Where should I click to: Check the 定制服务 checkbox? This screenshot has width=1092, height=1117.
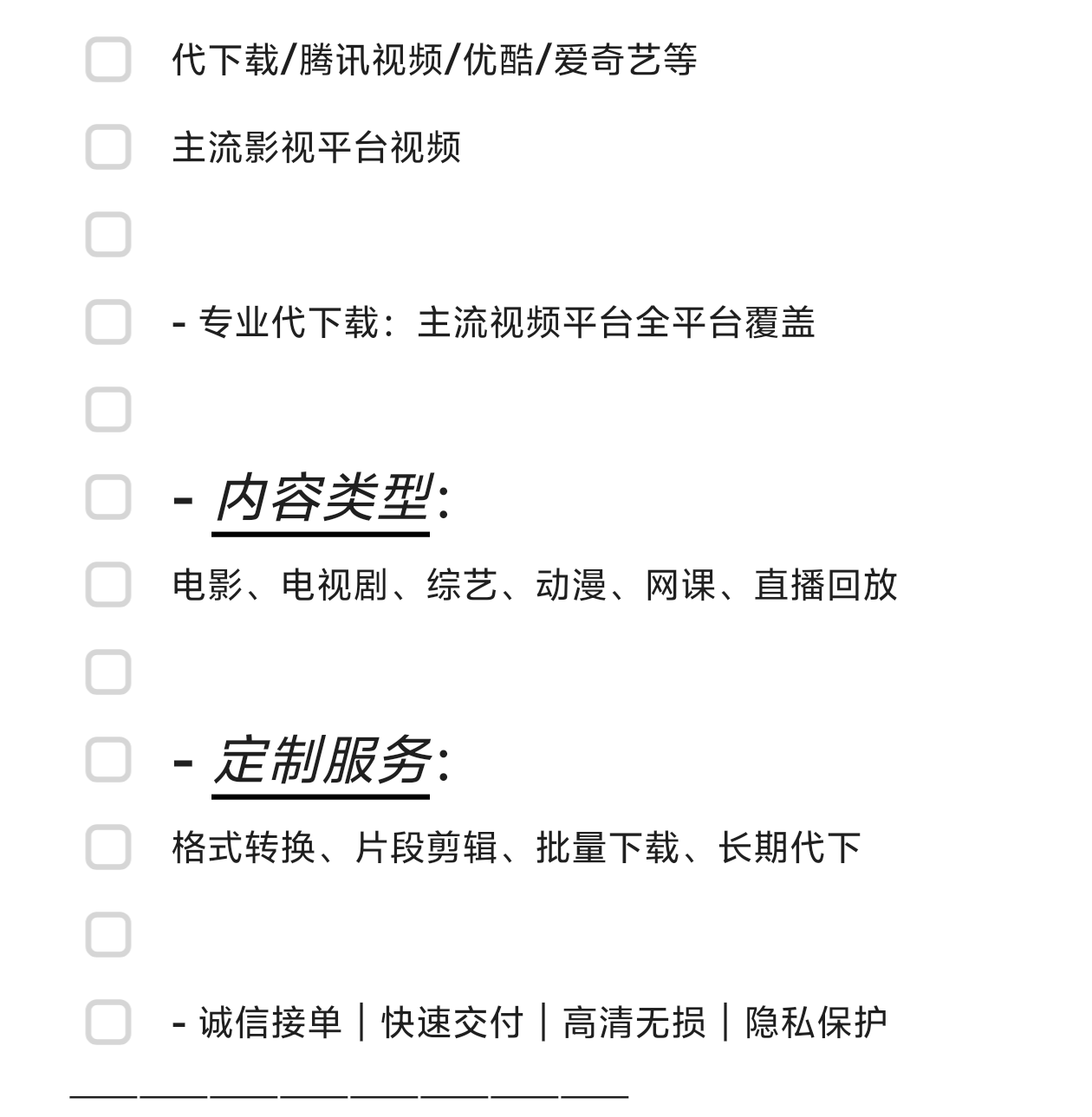tap(108, 760)
